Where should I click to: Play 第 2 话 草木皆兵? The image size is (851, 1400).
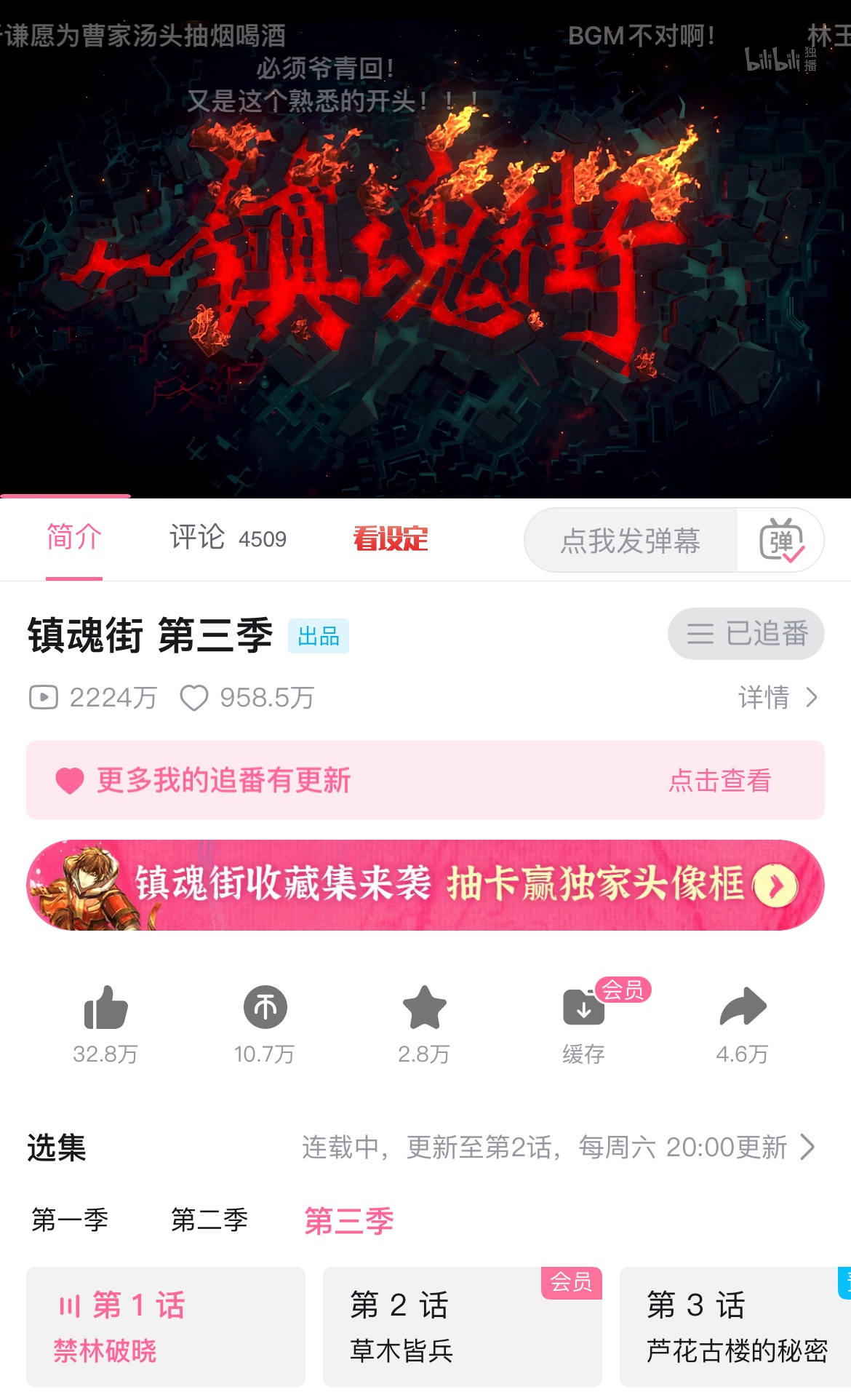pyautogui.click(x=462, y=1327)
